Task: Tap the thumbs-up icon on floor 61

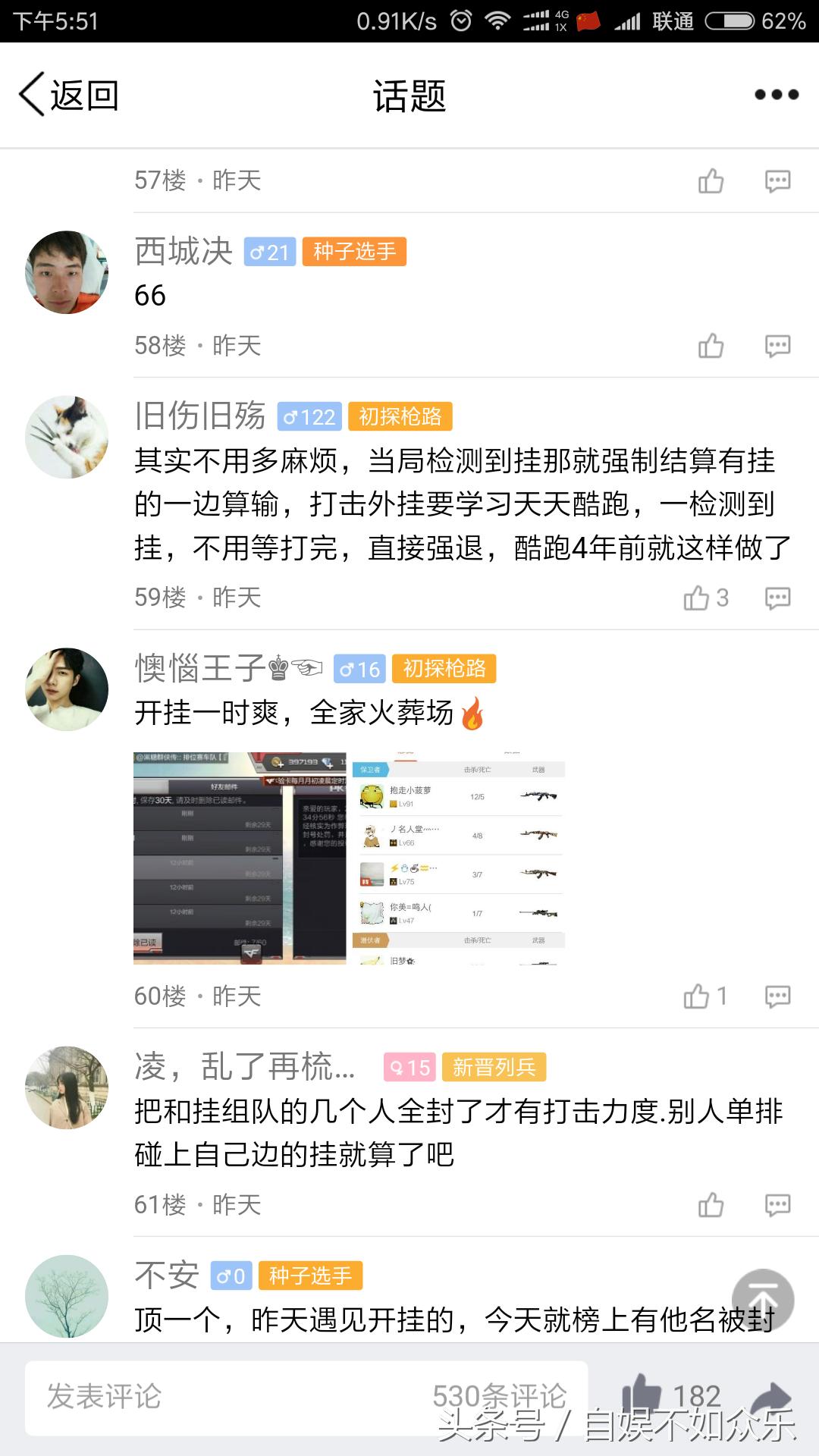Action: pyautogui.click(x=711, y=1204)
